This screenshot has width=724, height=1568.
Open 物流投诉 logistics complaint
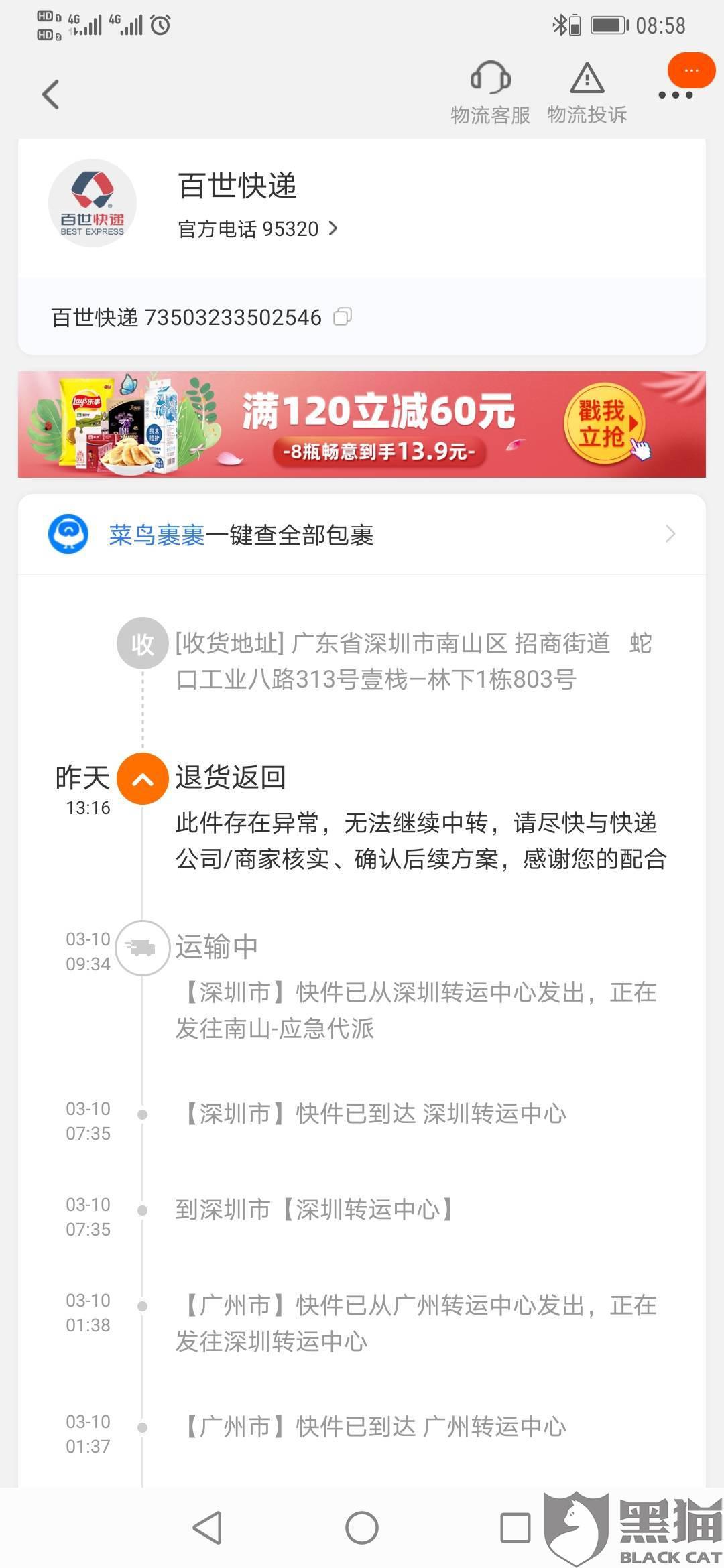click(587, 93)
